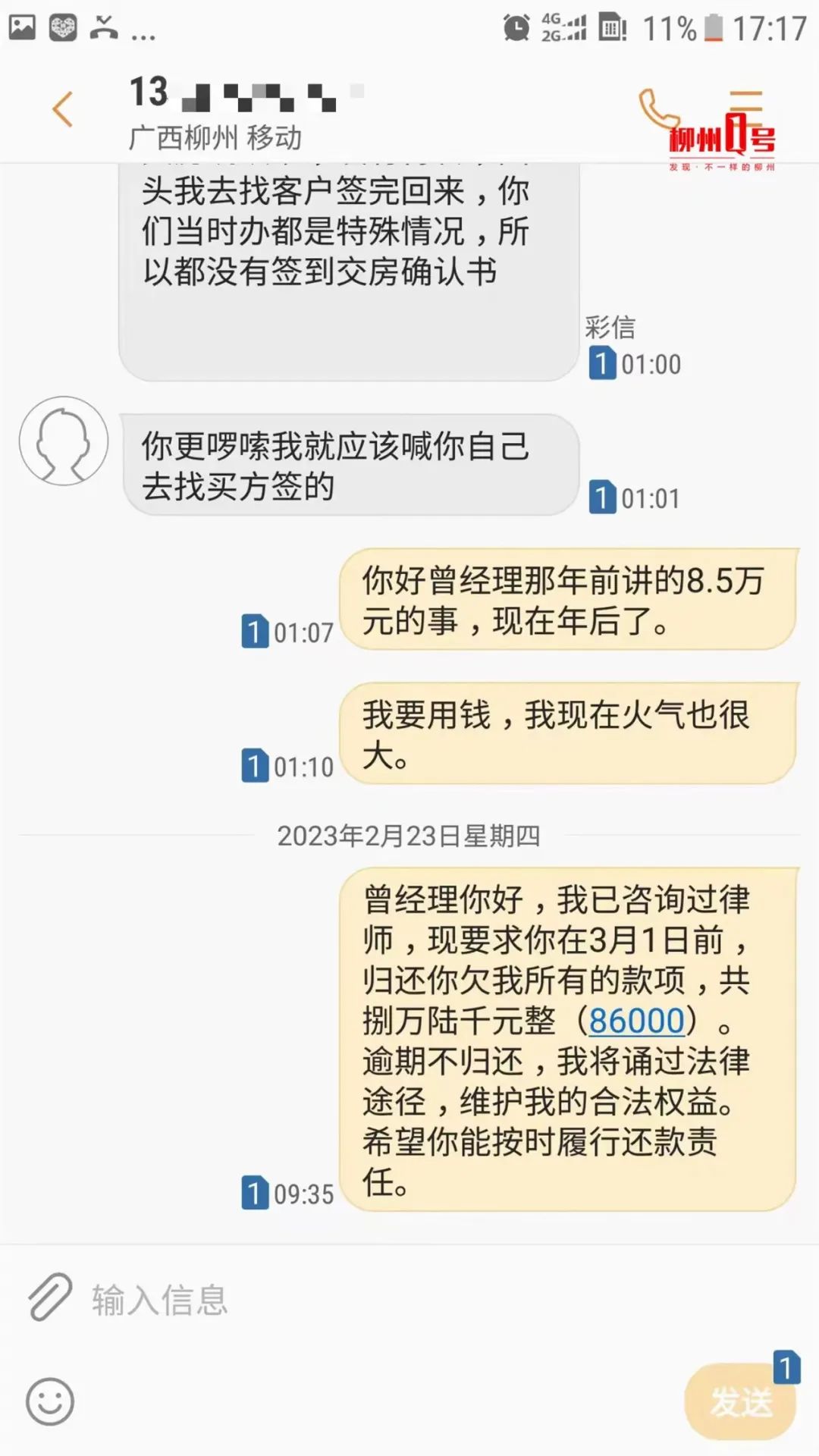Go back to the message list
Image resolution: width=819 pixels, height=1456 pixels.
click(x=63, y=110)
